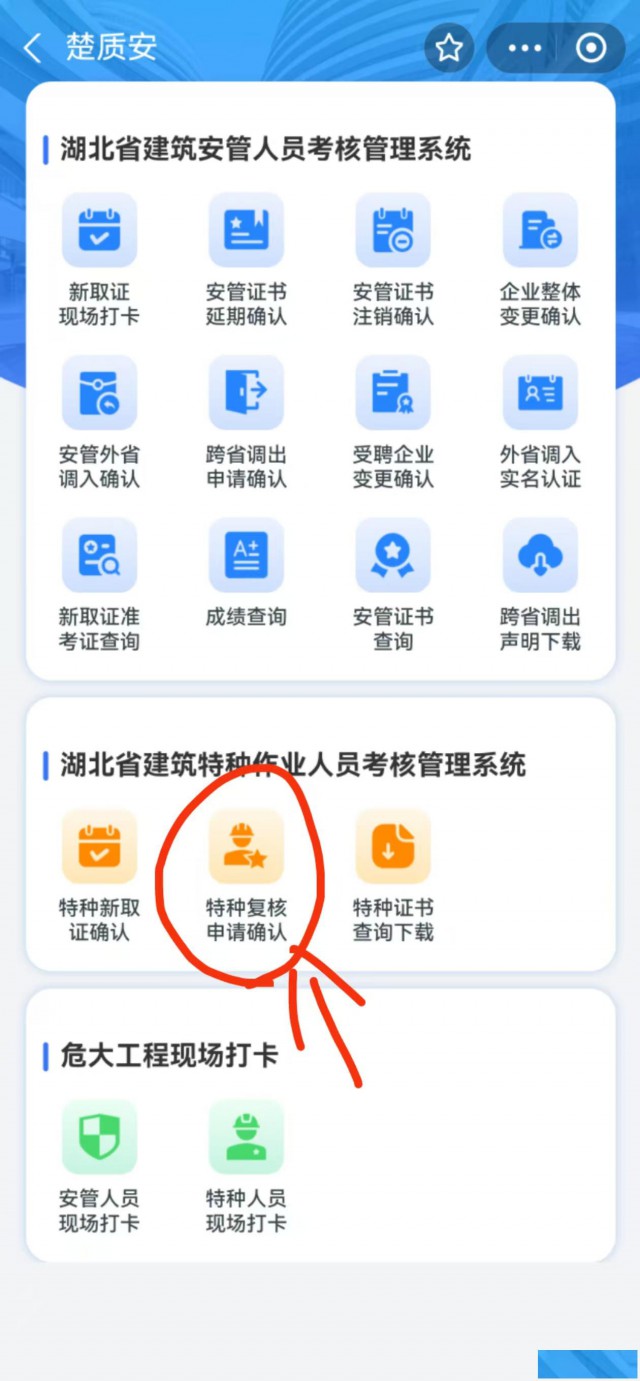Open 新取证准考证查询
Viewport: 640px width, 1381px height.
99,555
